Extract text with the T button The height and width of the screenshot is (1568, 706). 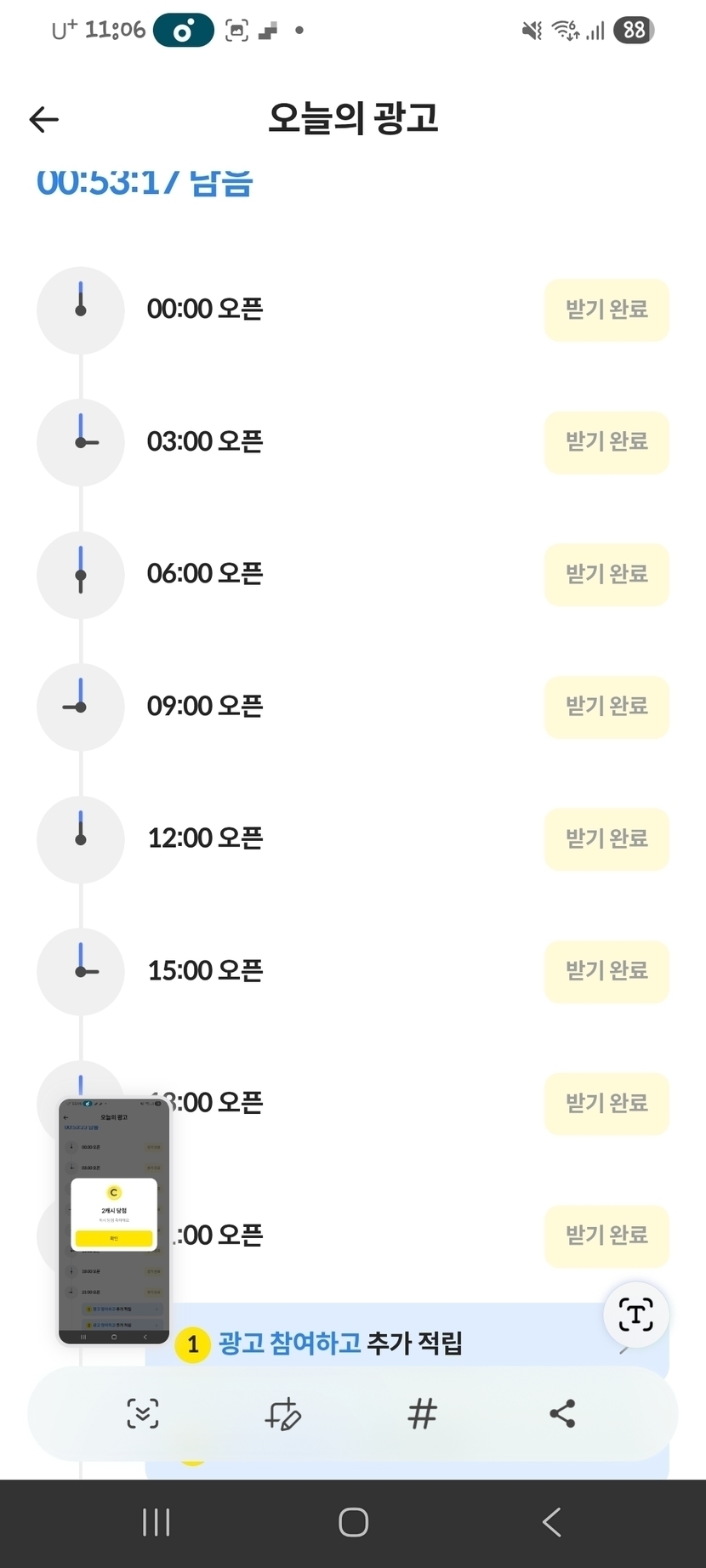[635, 1315]
